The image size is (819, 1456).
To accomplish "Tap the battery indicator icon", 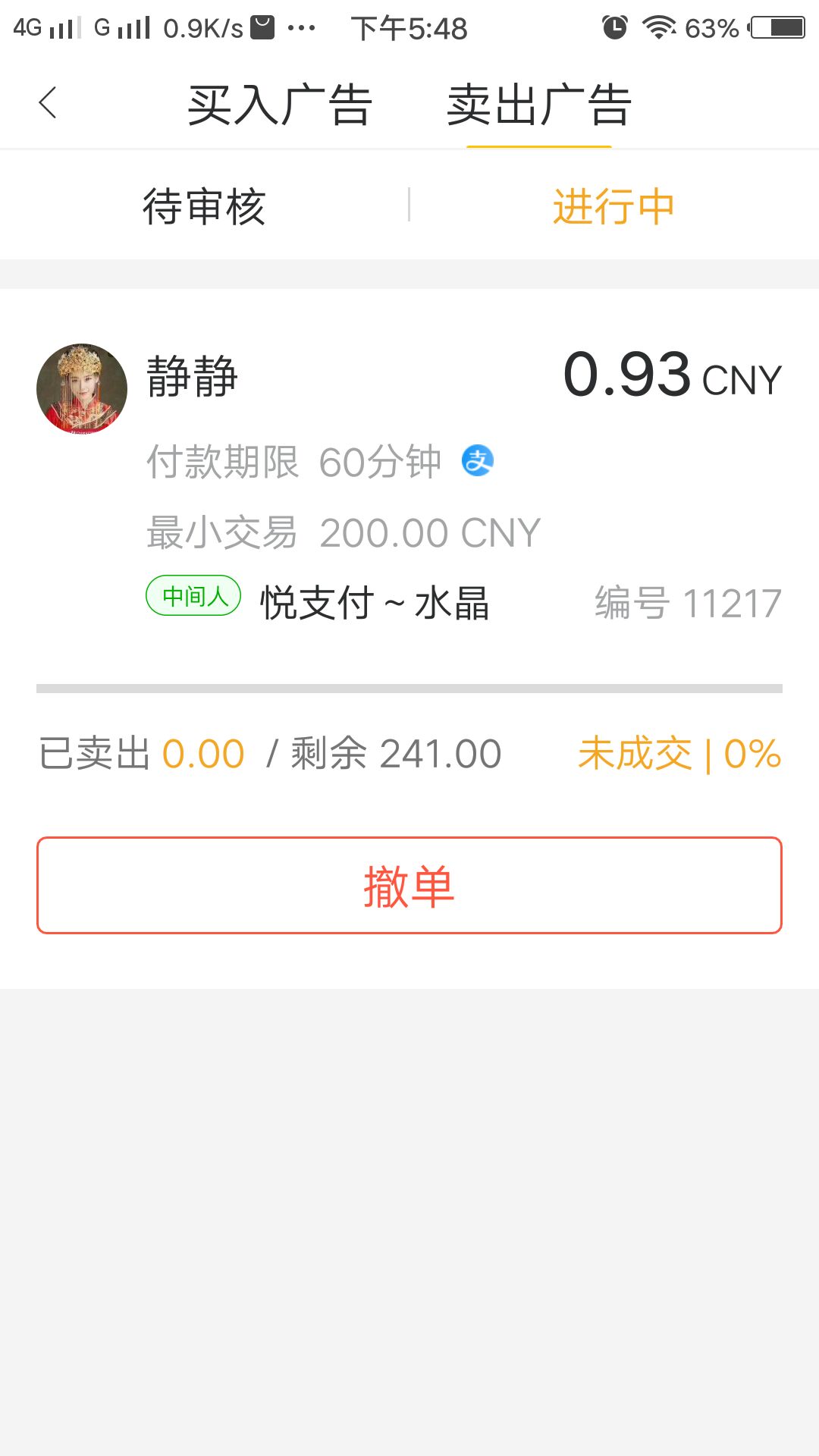I will point(777,27).
